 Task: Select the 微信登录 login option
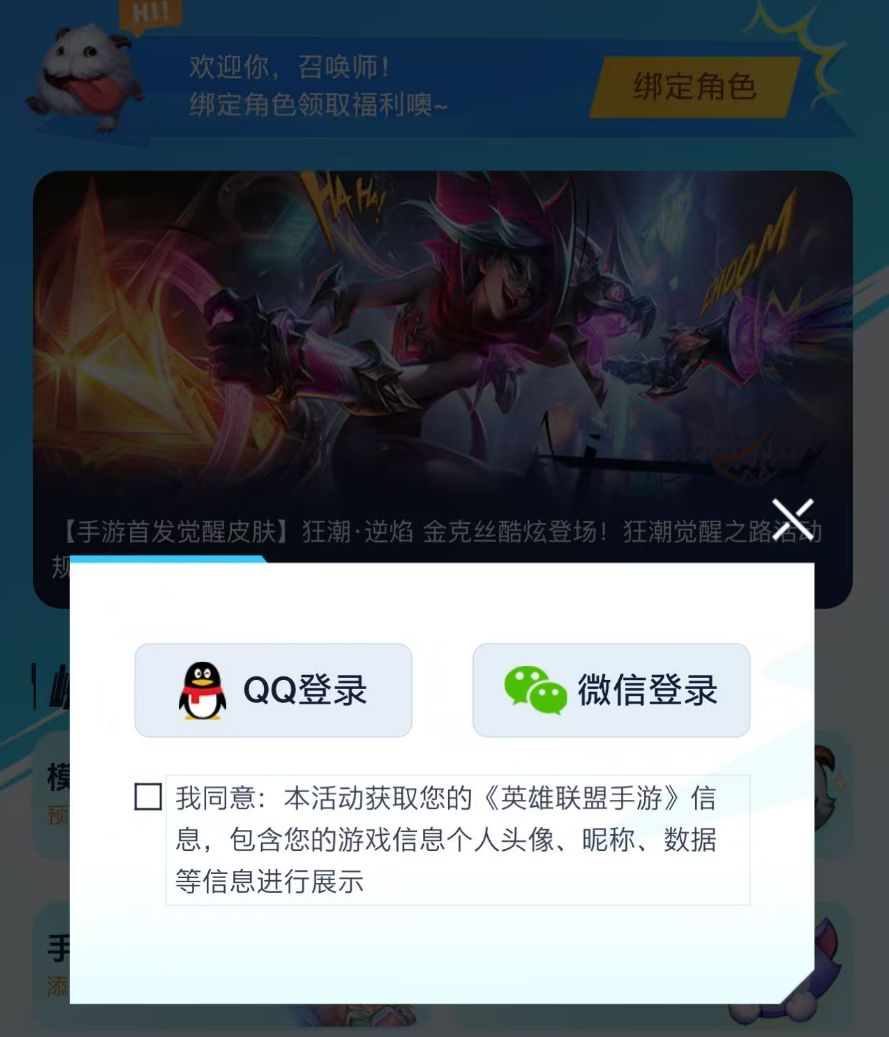[611, 690]
